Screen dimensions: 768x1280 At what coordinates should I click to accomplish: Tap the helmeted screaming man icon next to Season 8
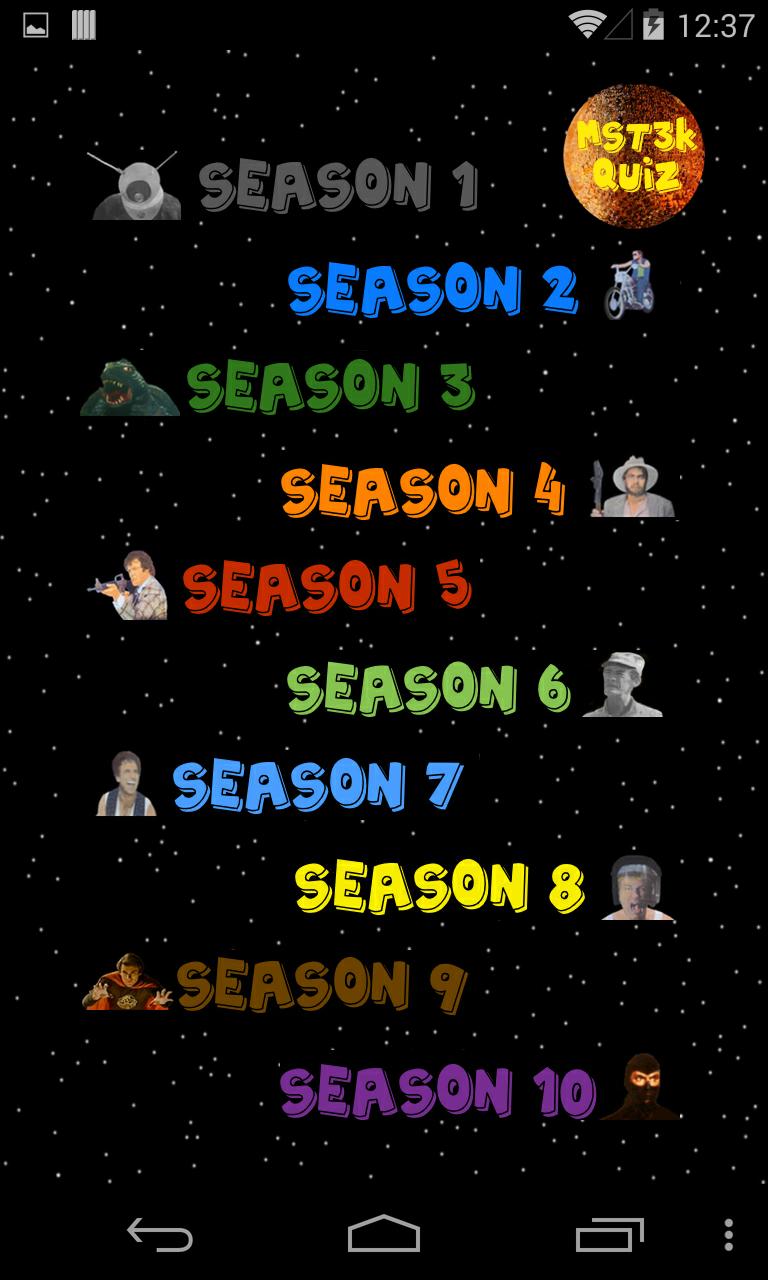tap(635, 885)
